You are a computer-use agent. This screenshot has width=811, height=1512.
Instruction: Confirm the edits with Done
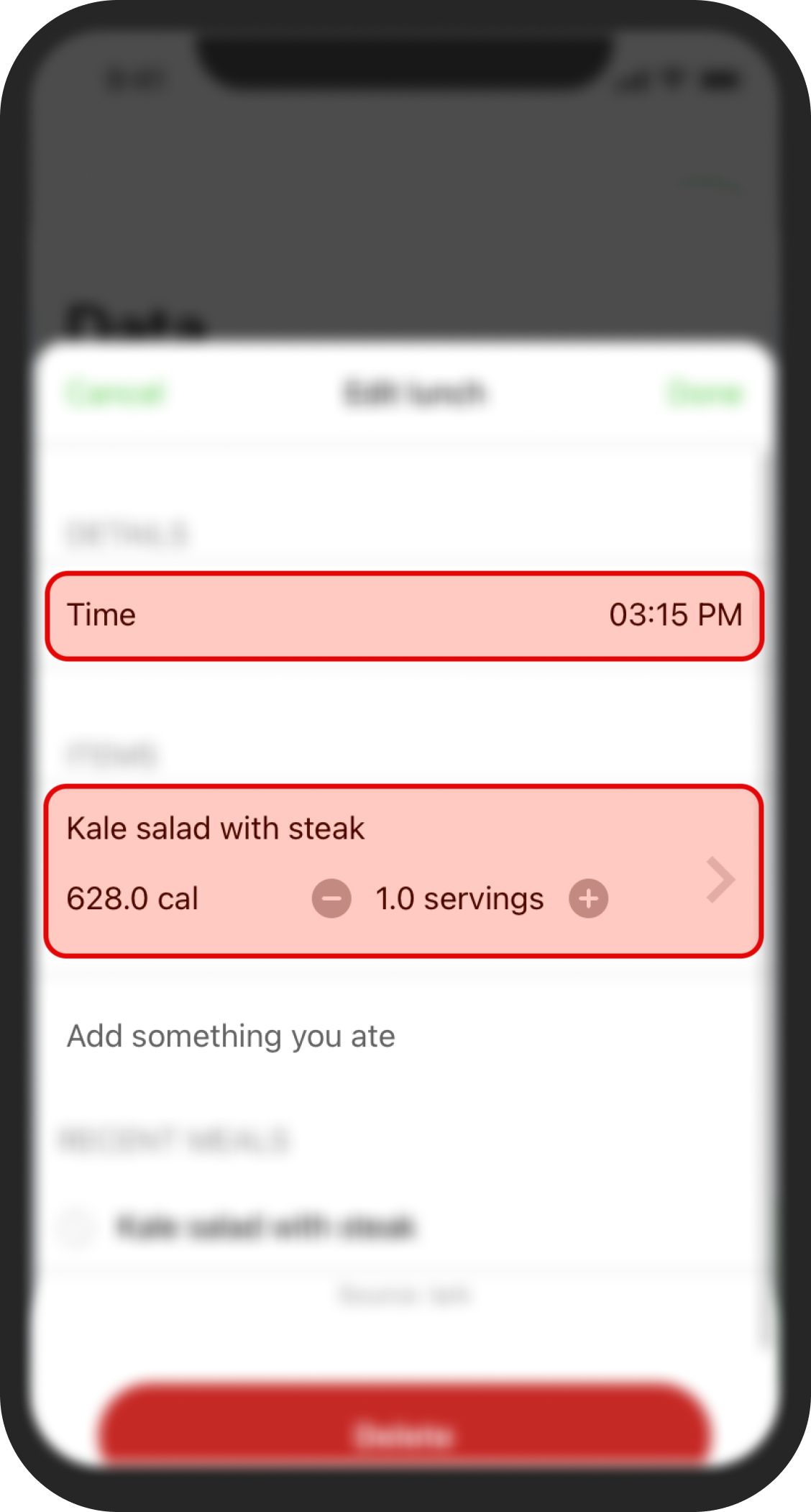coord(705,393)
